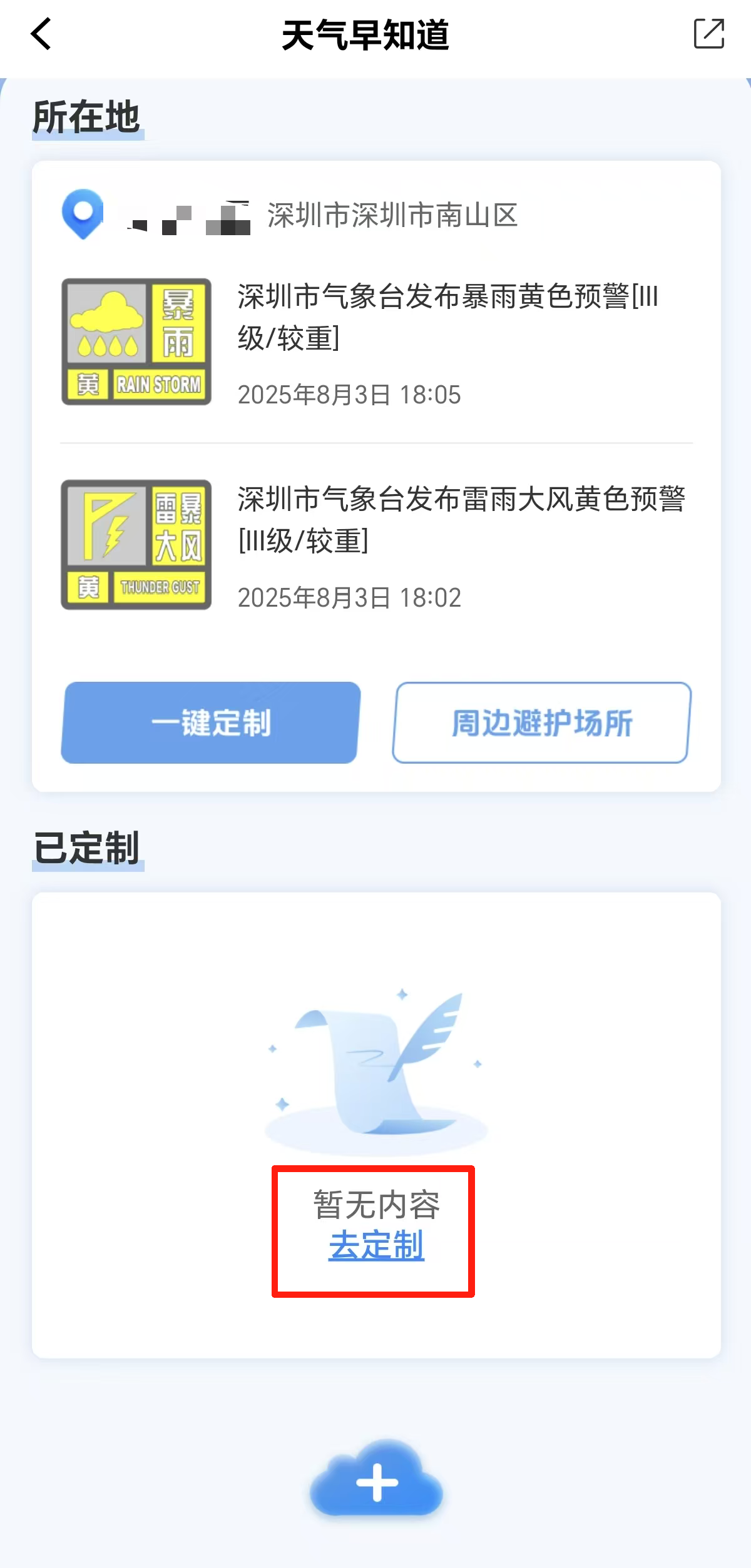View 周边避护场所 nearby shelters
The image size is (751, 1568).
pos(542,723)
